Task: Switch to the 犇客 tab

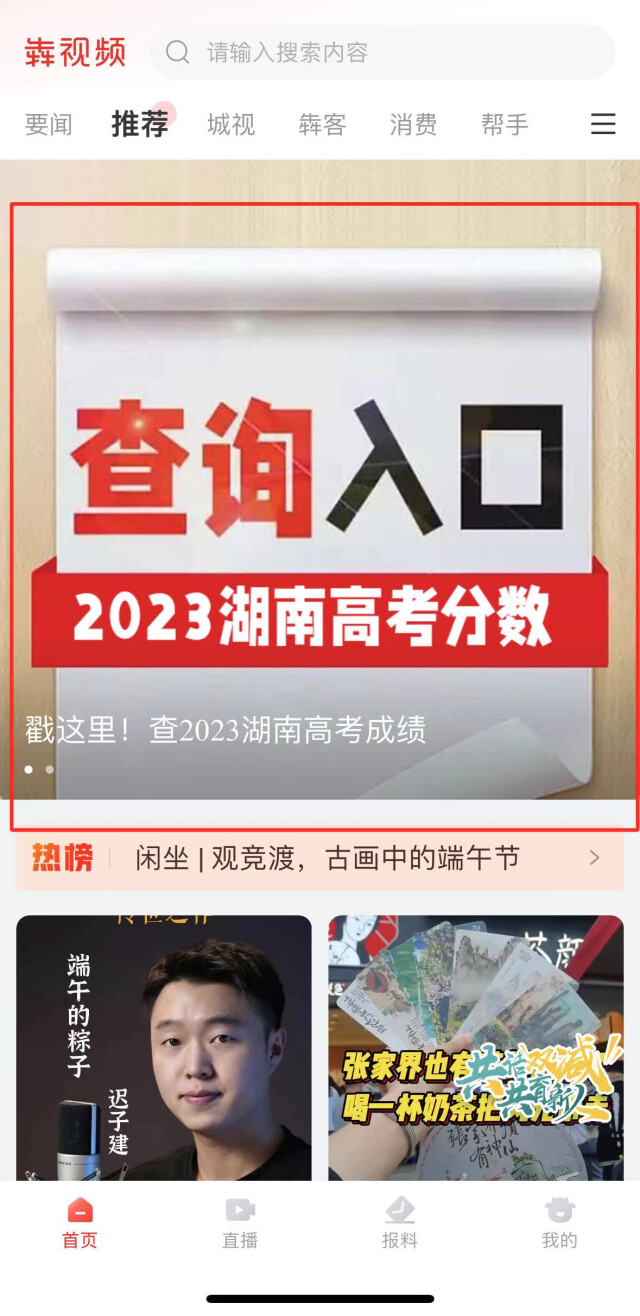Action: tap(322, 125)
